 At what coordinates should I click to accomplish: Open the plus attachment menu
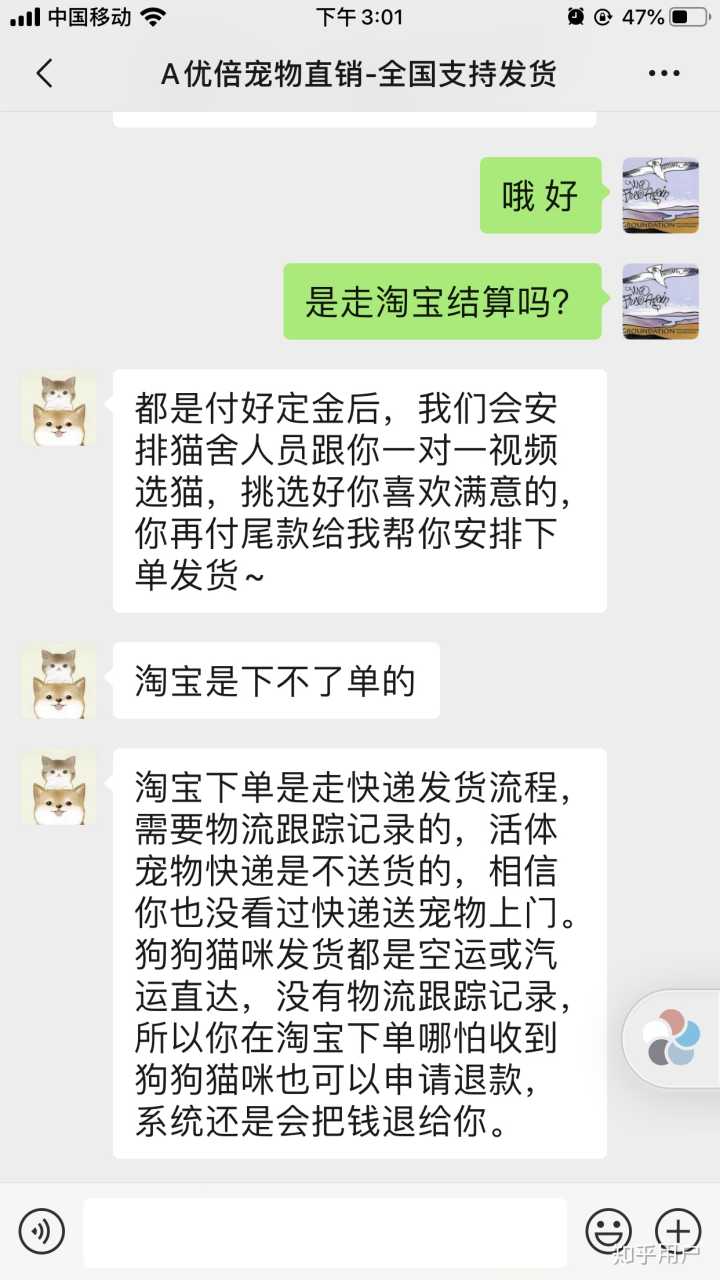[677, 1231]
